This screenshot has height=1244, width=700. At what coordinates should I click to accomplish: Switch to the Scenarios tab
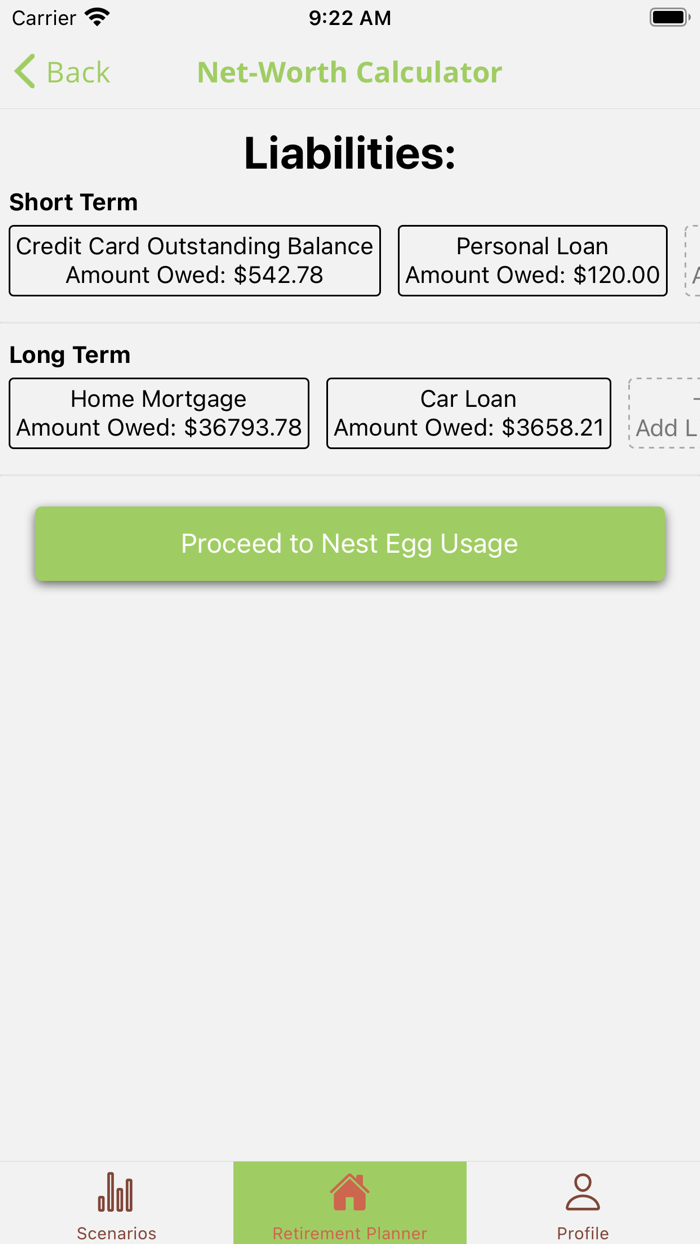116,1204
